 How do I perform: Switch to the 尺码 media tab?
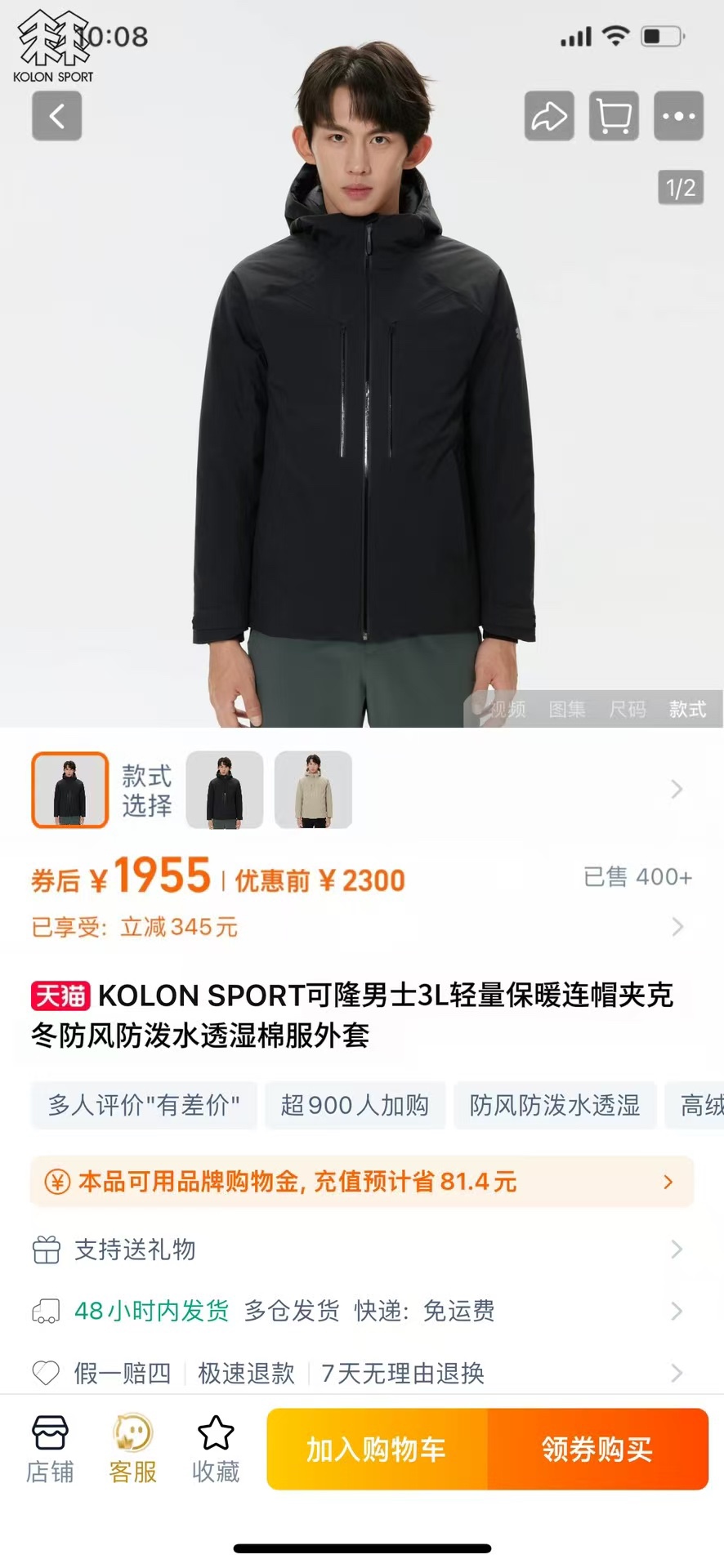[627, 709]
